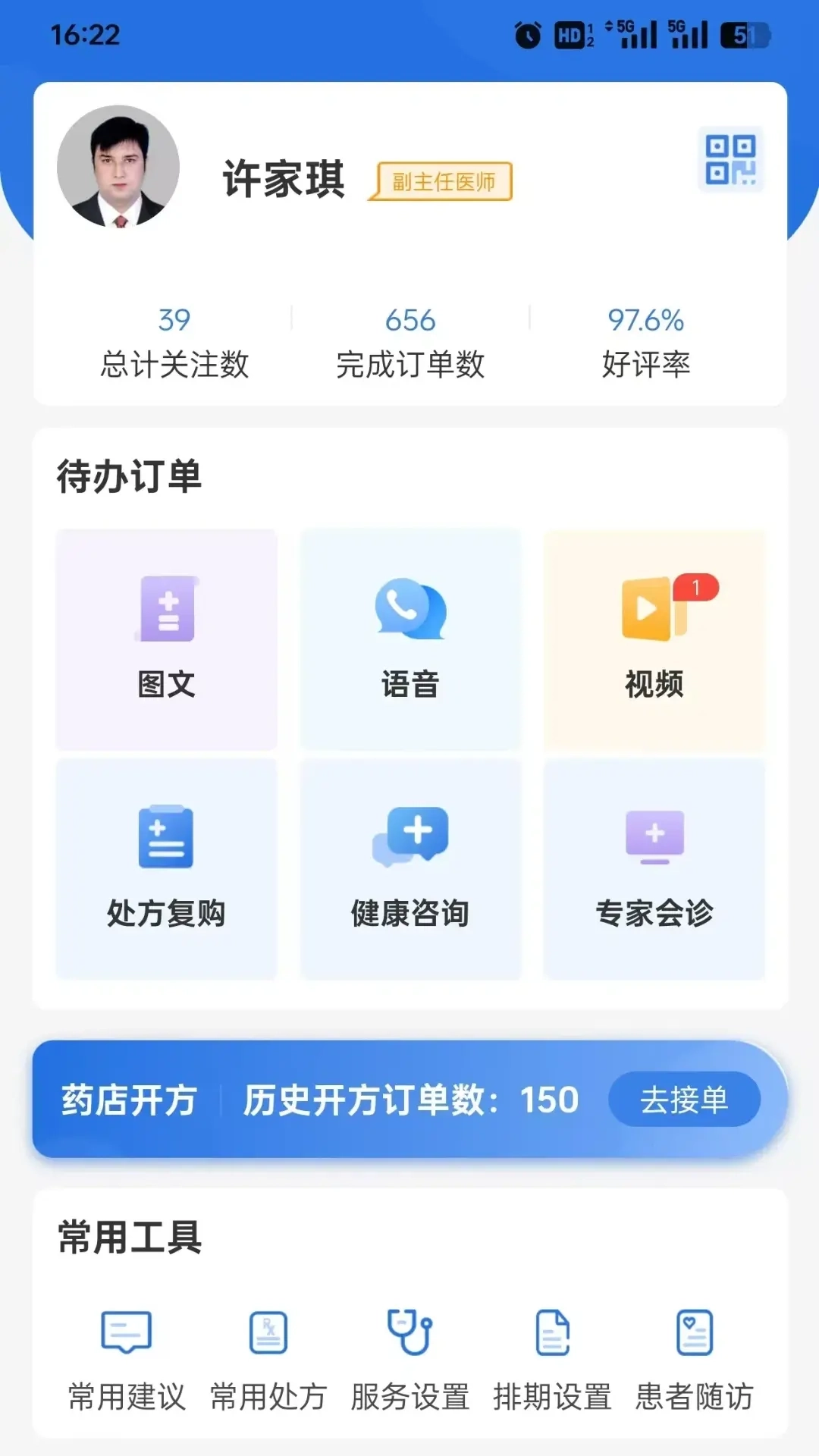This screenshot has width=819, height=1456.
Task: Open the 图文 consultation orders
Action: click(165, 641)
